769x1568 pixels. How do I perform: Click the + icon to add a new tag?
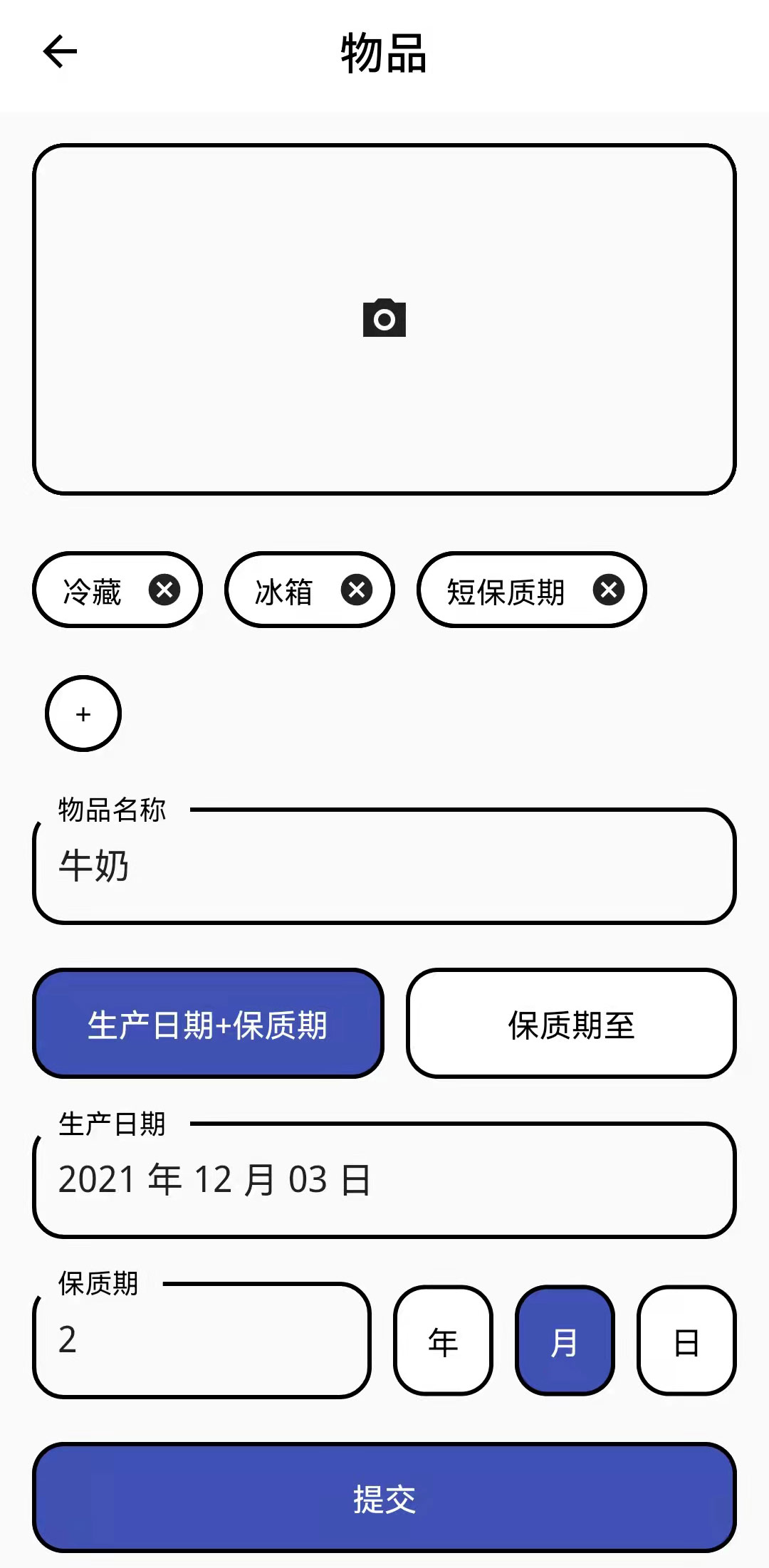tap(82, 714)
